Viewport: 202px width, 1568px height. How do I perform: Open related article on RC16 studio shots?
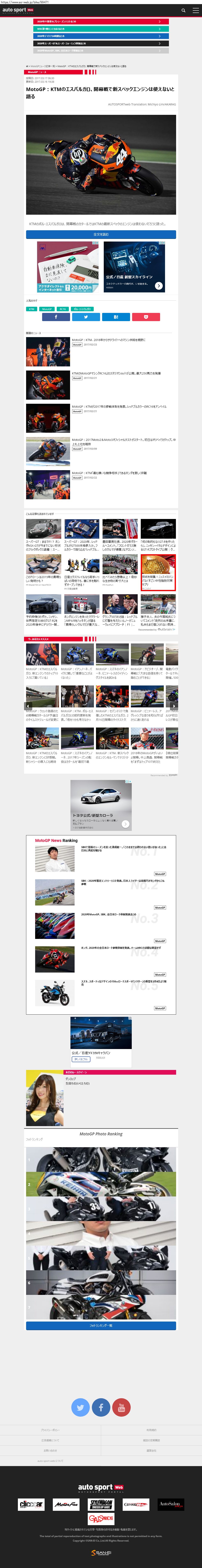(x=116, y=373)
